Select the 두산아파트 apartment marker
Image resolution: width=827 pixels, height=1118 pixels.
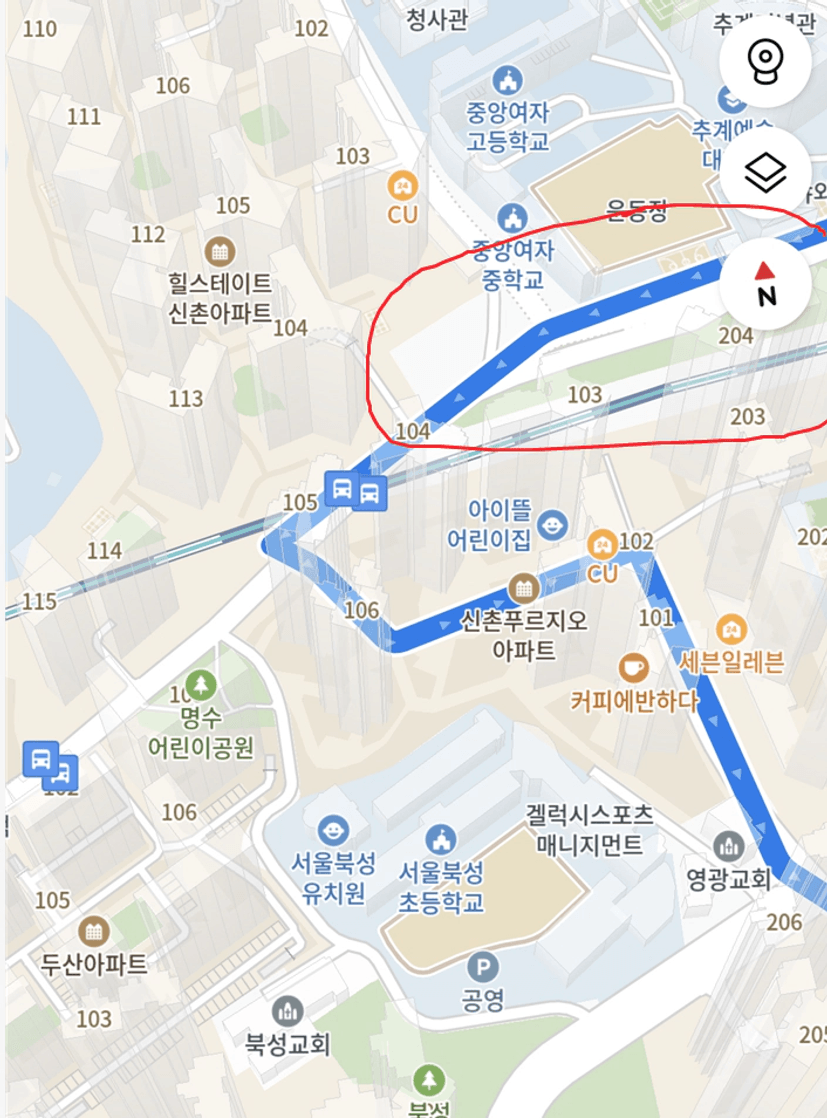click(95, 932)
